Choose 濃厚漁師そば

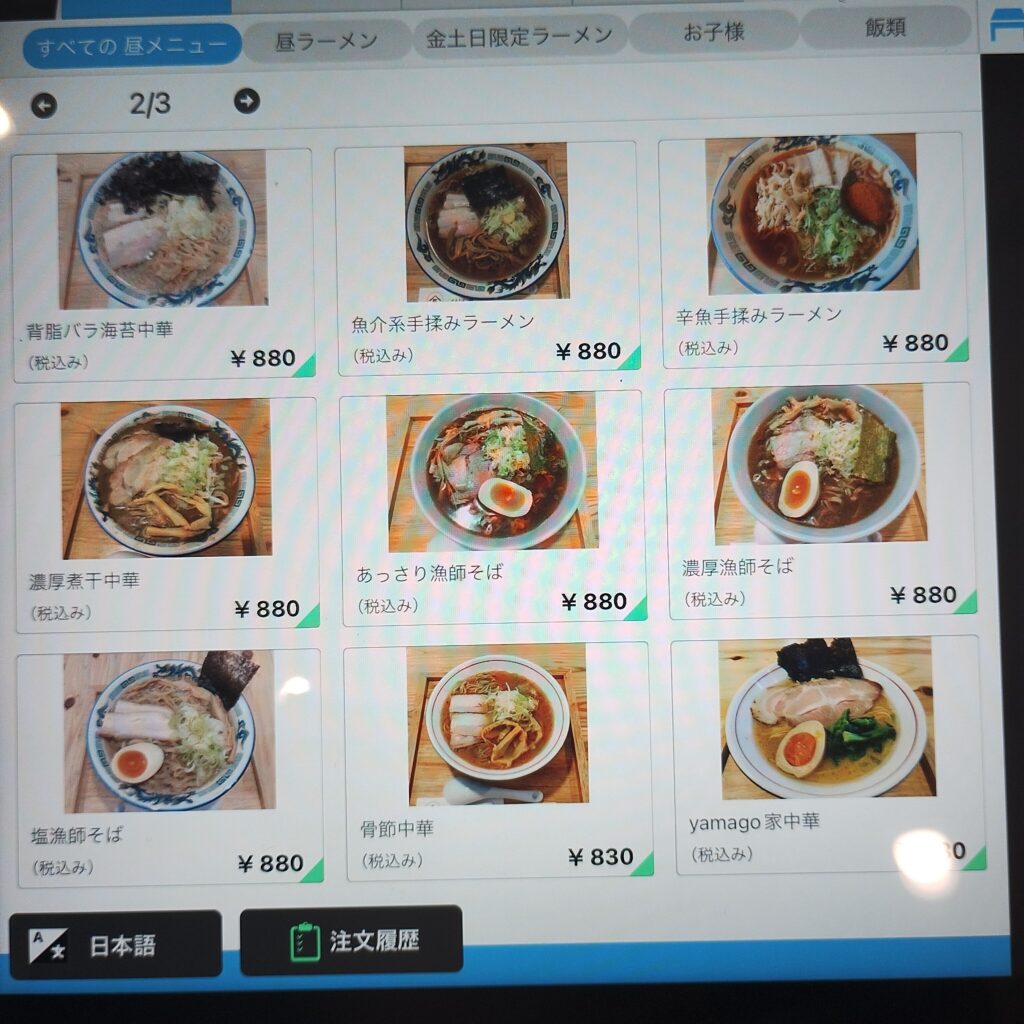(x=819, y=500)
